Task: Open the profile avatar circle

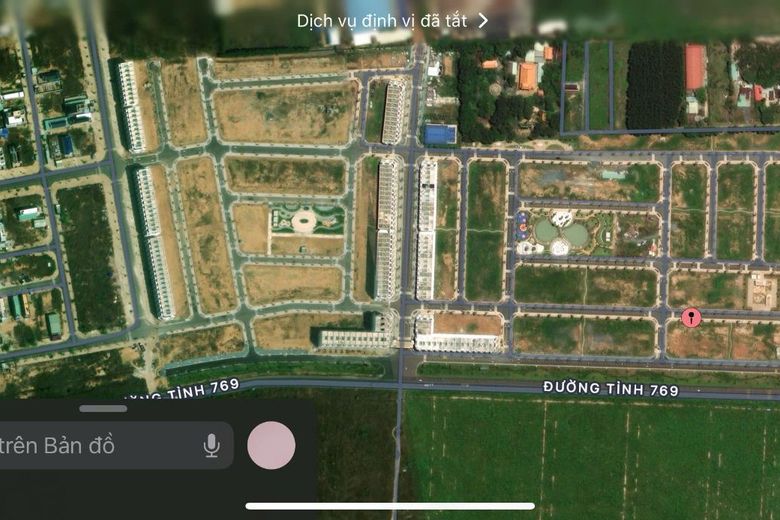Action: 271,446
